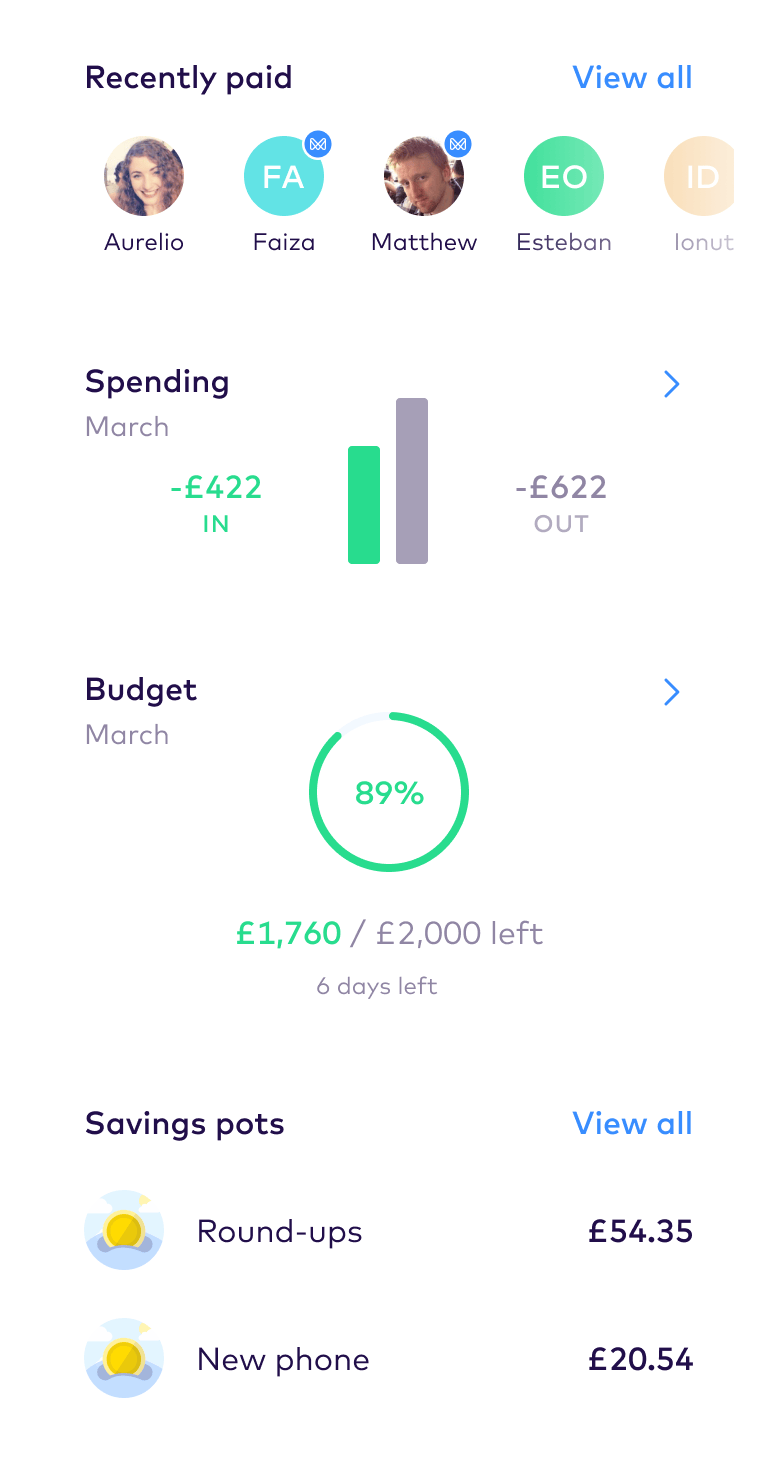This screenshot has width=780, height=1460.
Task: View all savings pots
Action: (632, 1124)
